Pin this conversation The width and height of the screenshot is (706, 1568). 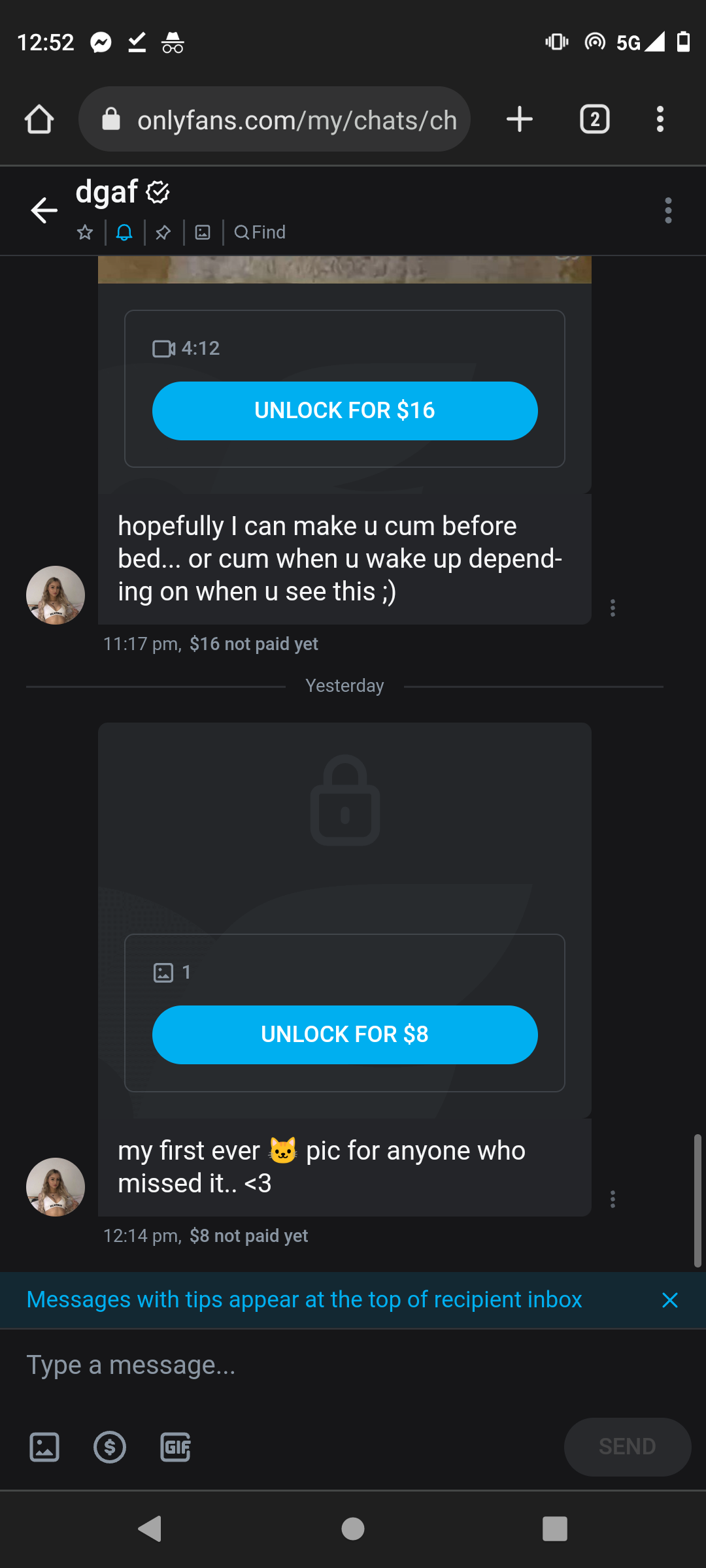[x=163, y=233]
